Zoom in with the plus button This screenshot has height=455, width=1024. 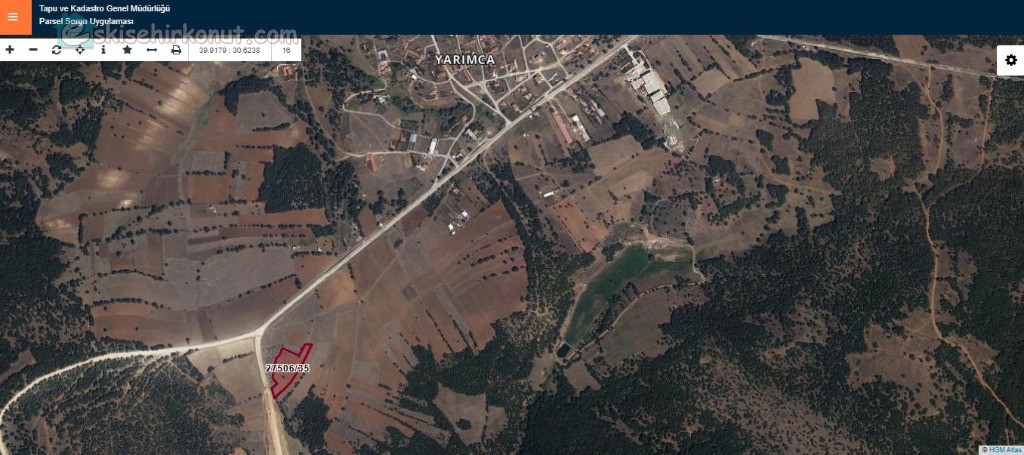pyautogui.click(x=10, y=49)
